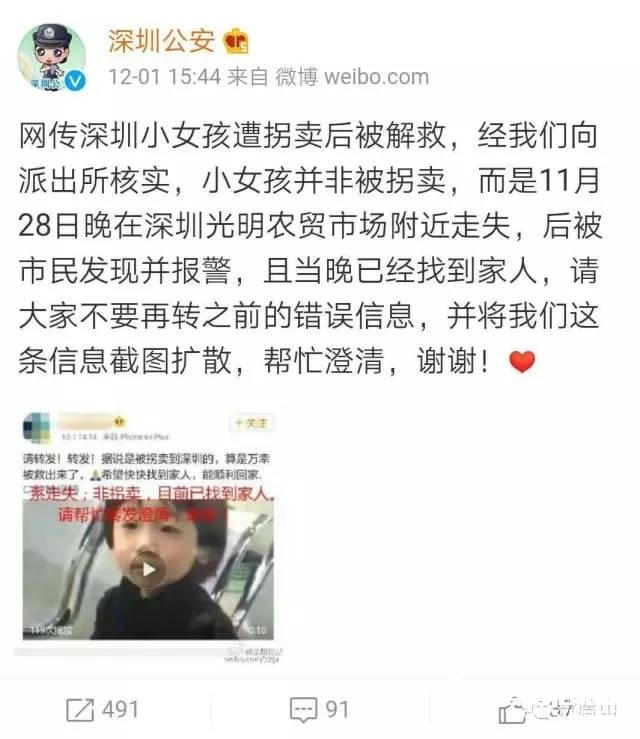Repost this post with 491 shares

(102, 709)
